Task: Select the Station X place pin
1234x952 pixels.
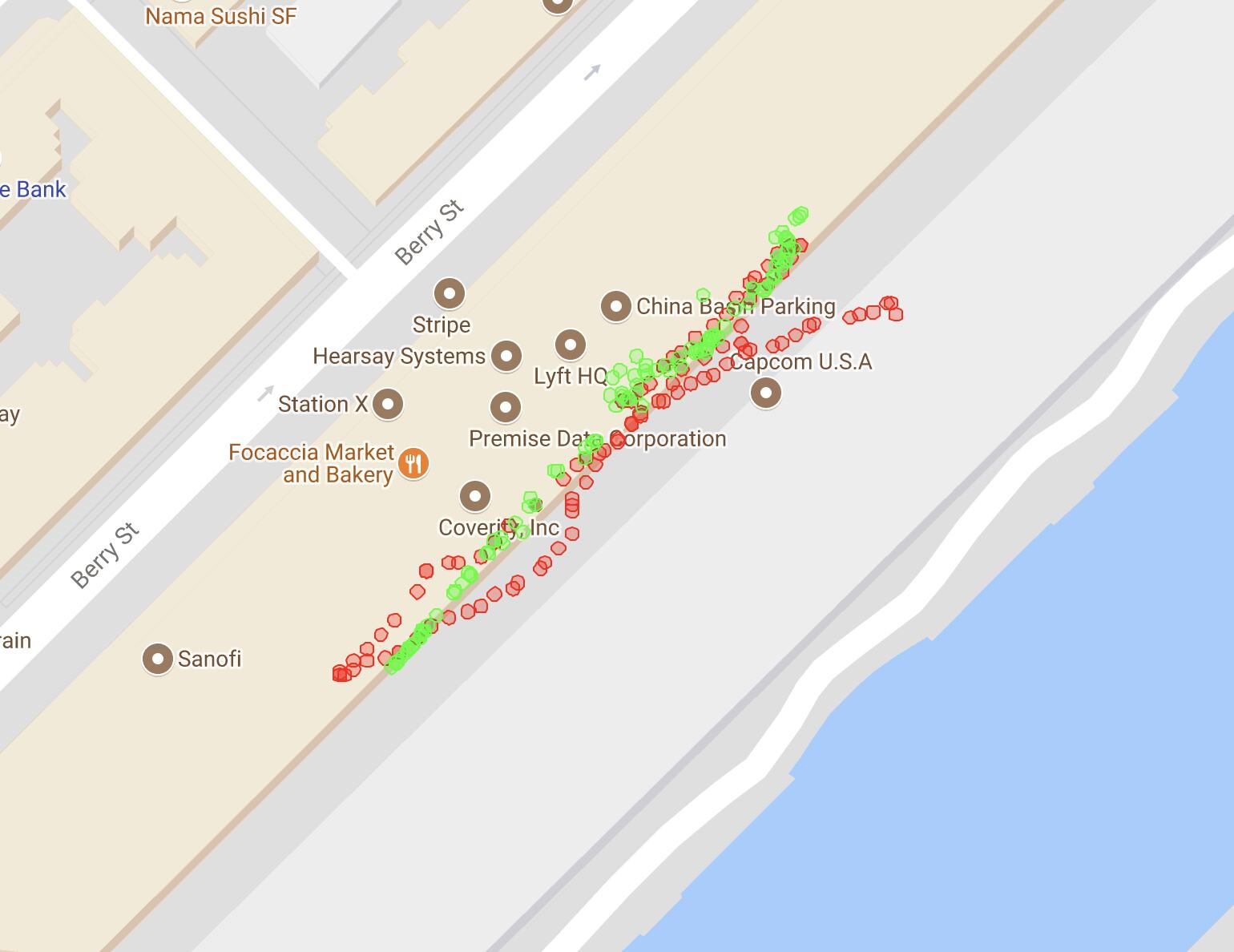Action: coord(389,404)
